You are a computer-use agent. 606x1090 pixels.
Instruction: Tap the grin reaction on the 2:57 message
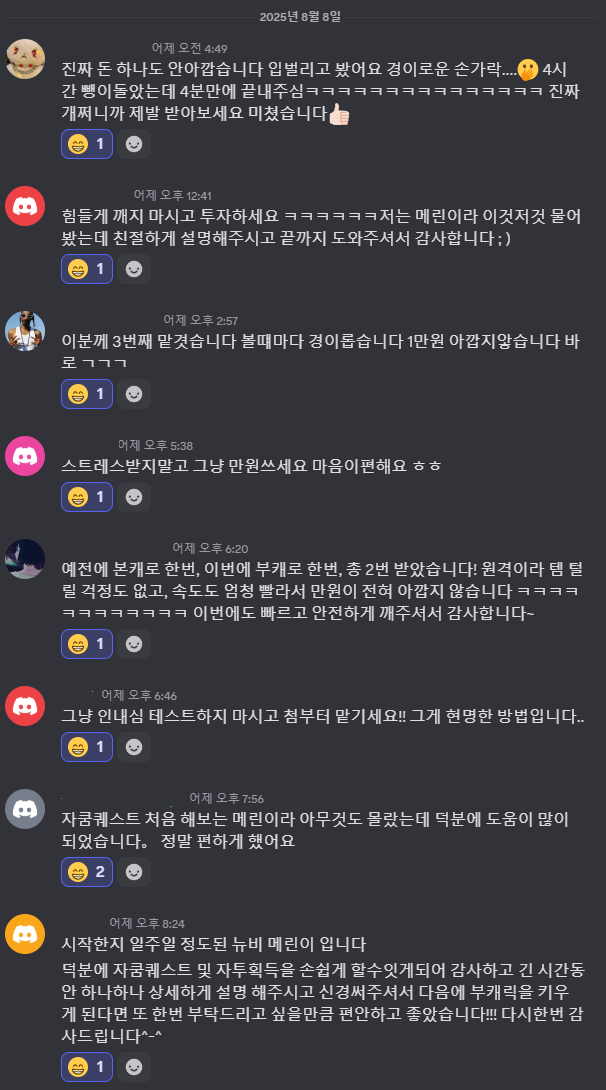click(x=87, y=394)
